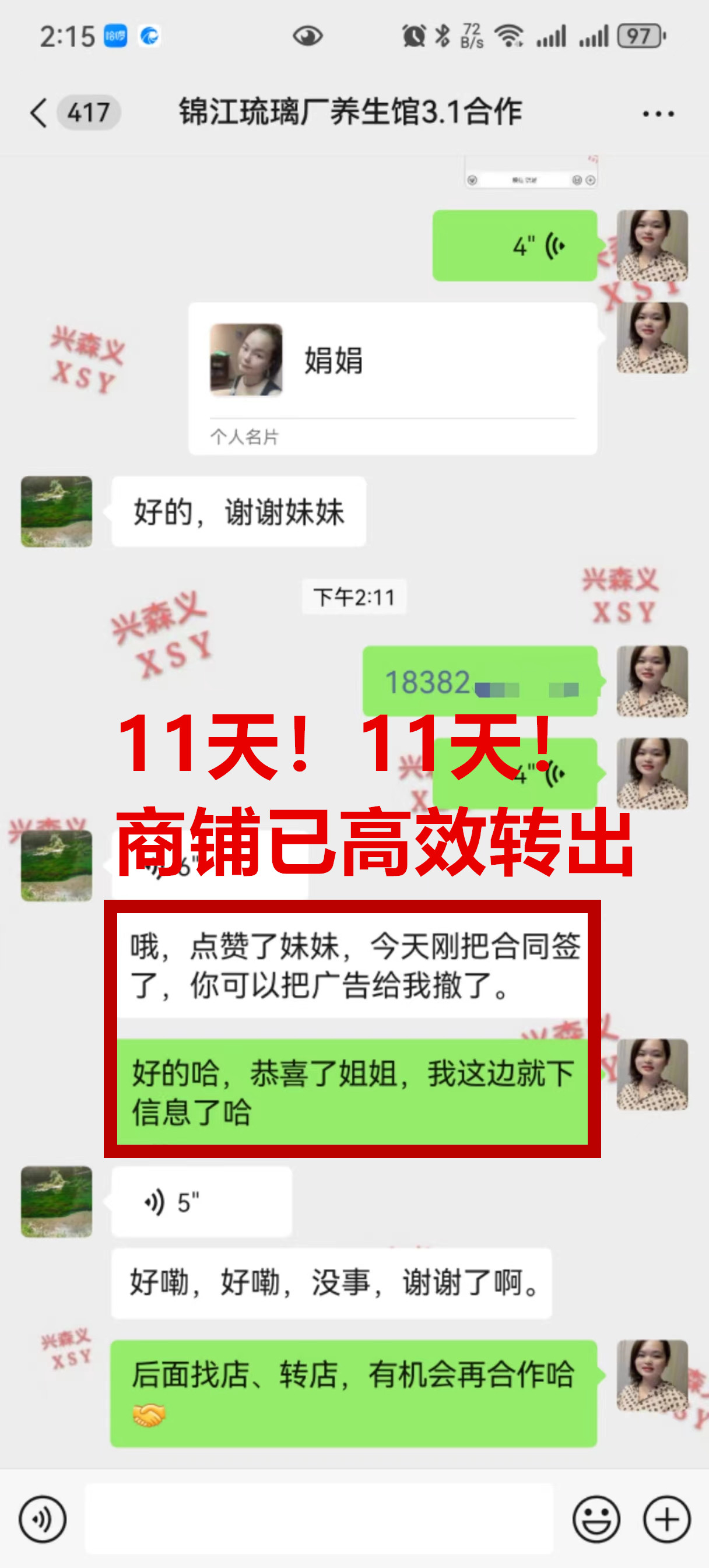The image size is (709, 1568).
Task: Open the chat info overflow menu
Action: tap(658, 114)
